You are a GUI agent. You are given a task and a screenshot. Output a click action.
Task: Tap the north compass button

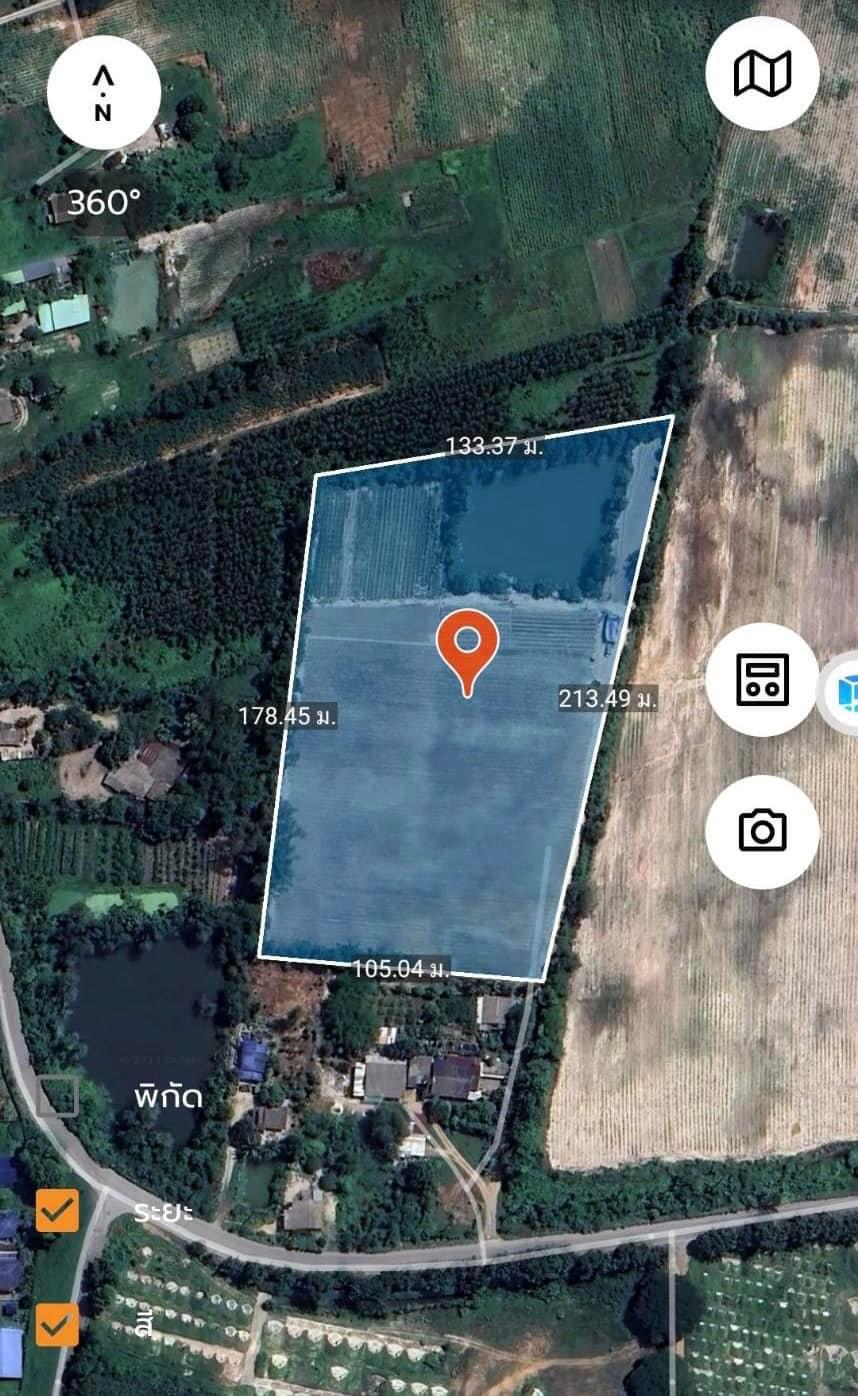(x=103, y=92)
